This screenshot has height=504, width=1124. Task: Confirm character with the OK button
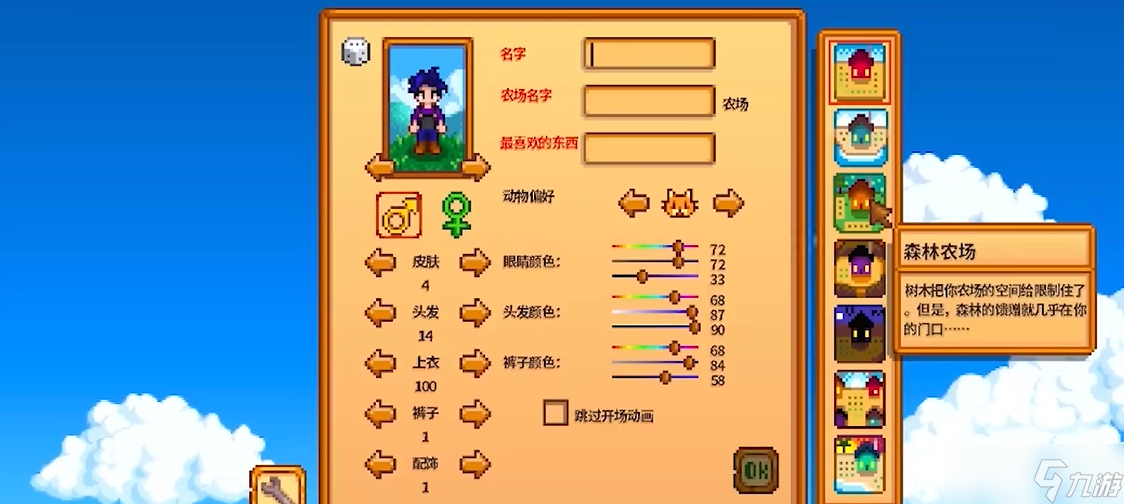click(756, 469)
